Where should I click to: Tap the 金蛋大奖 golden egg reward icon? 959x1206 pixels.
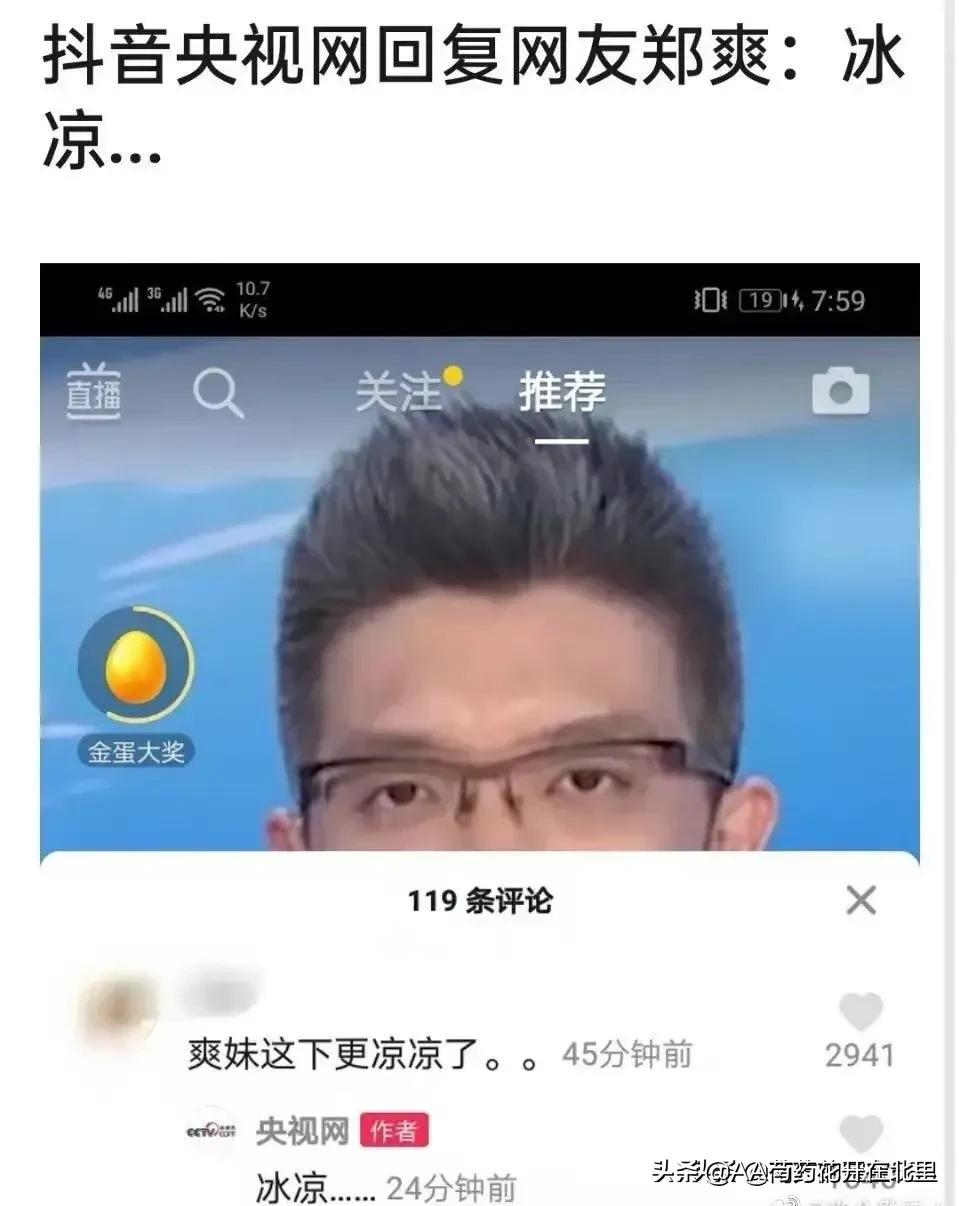tap(136, 665)
